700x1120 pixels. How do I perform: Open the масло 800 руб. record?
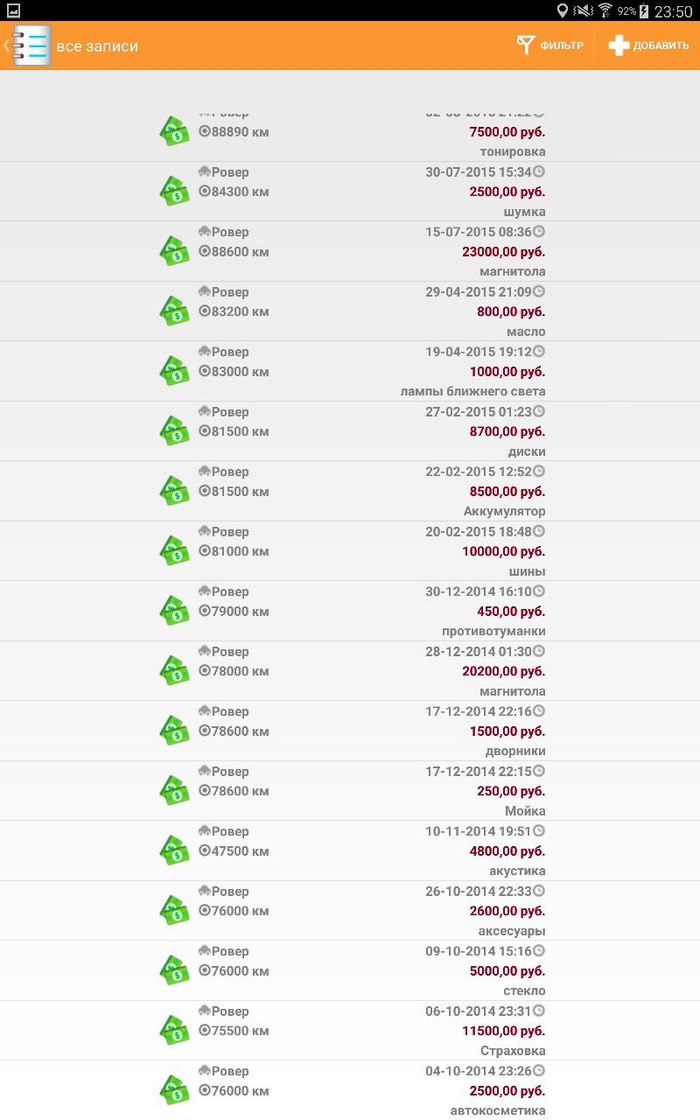pyautogui.click(x=350, y=312)
